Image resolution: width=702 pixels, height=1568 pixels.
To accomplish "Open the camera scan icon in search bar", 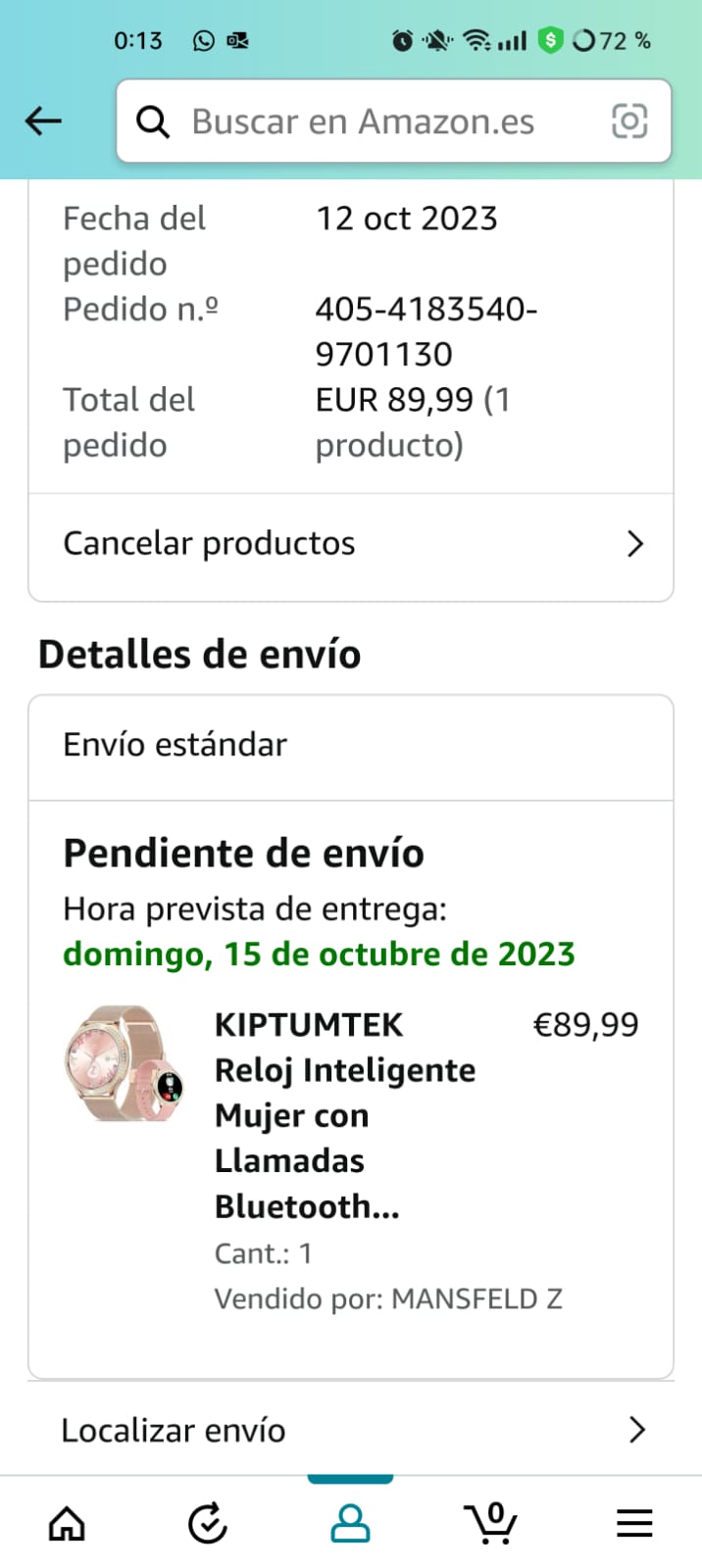I will 629,122.
